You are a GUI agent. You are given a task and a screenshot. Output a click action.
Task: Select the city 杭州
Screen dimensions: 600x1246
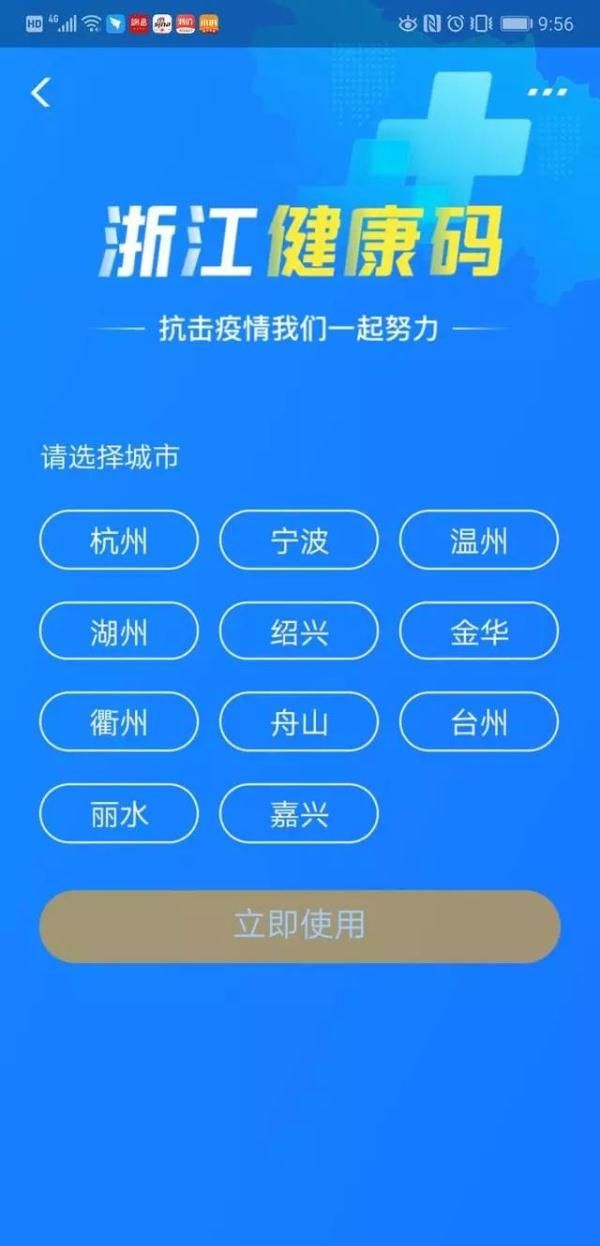pos(119,541)
